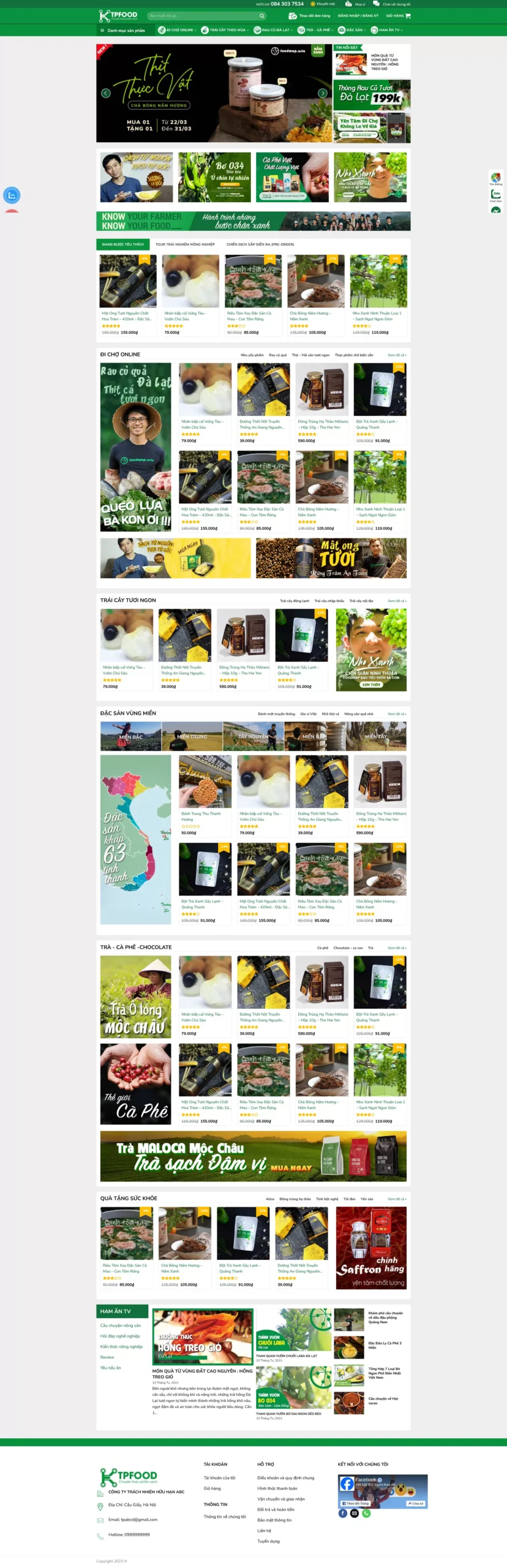Select Trái cây nhập khẩu filter
Screen dimensions: 507x1568
coord(329,601)
